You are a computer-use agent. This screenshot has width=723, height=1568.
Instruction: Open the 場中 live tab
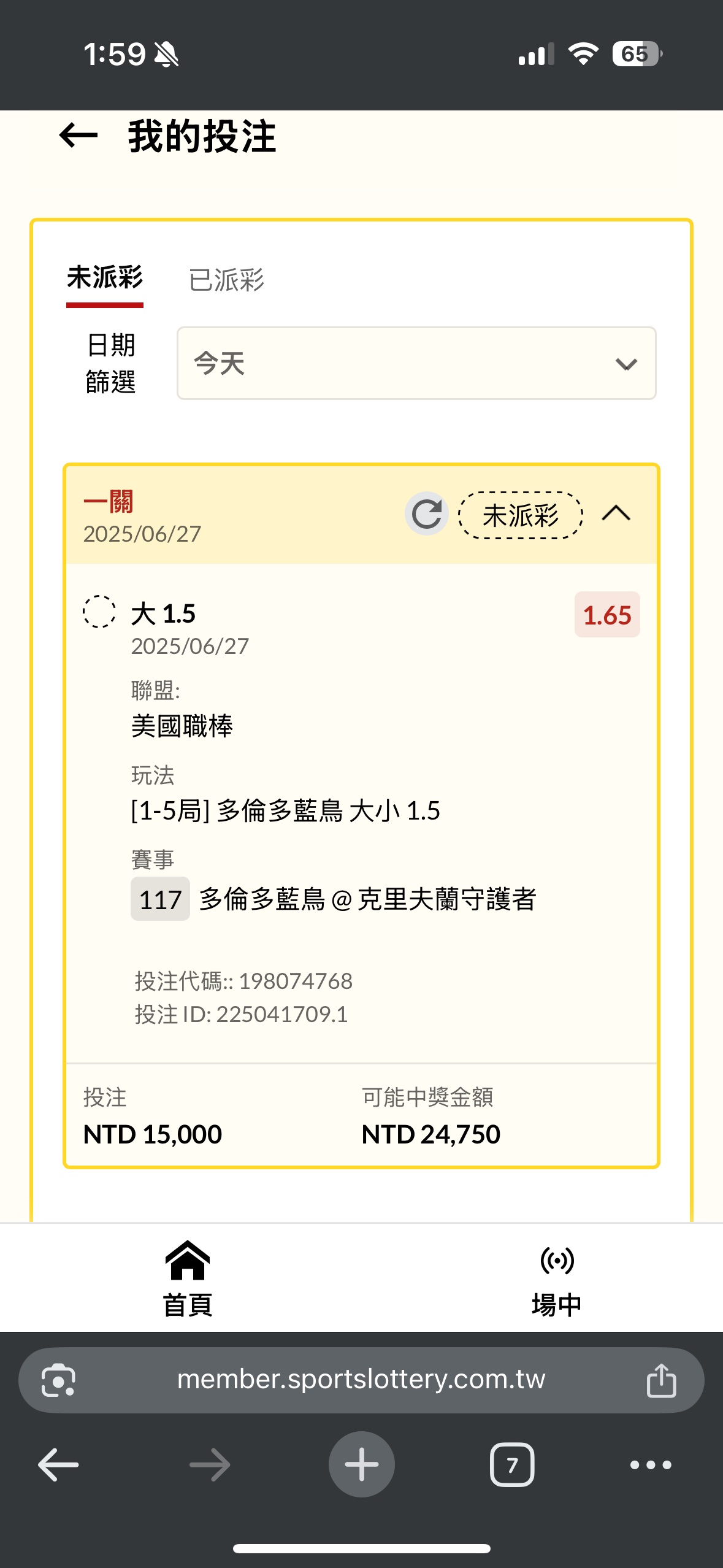pyautogui.click(x=556, y=1279)
